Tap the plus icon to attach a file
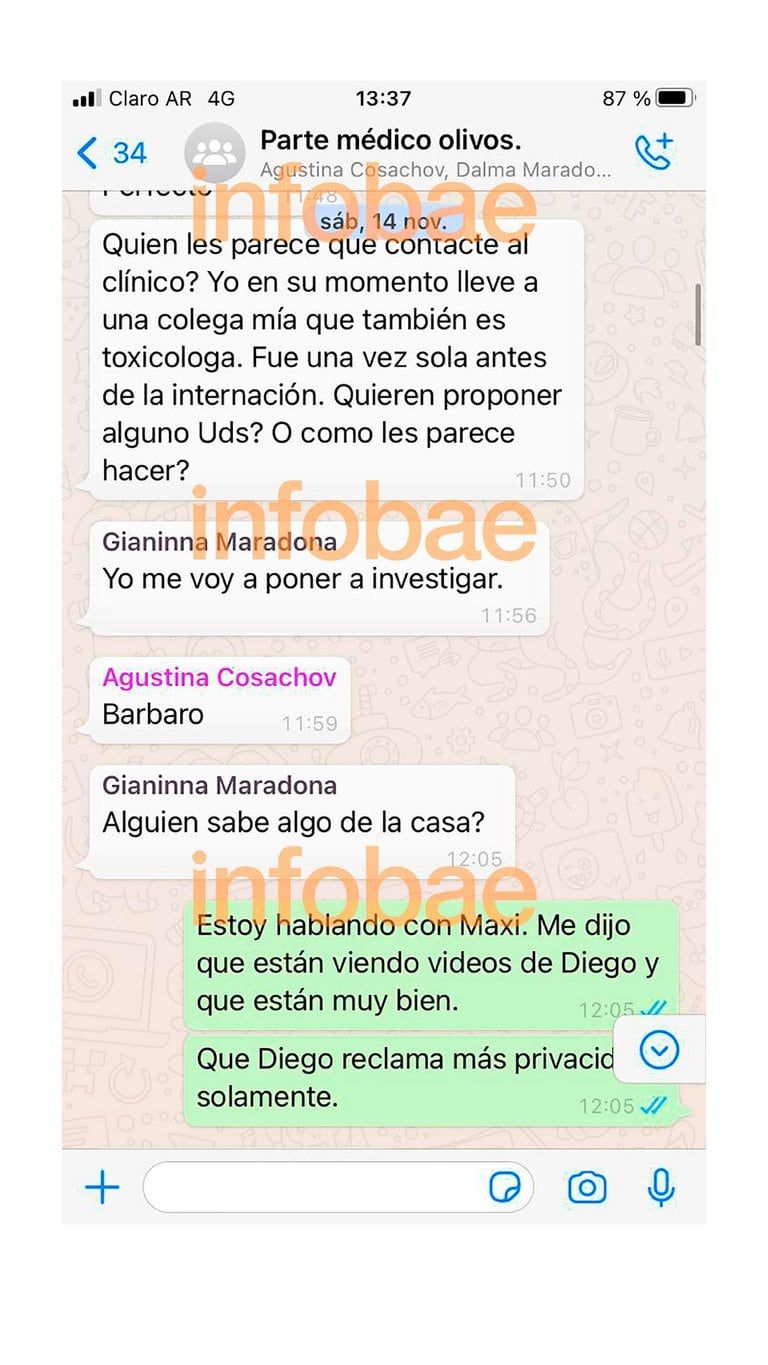The image size is (768, 1365). (x=100, y=1187)
